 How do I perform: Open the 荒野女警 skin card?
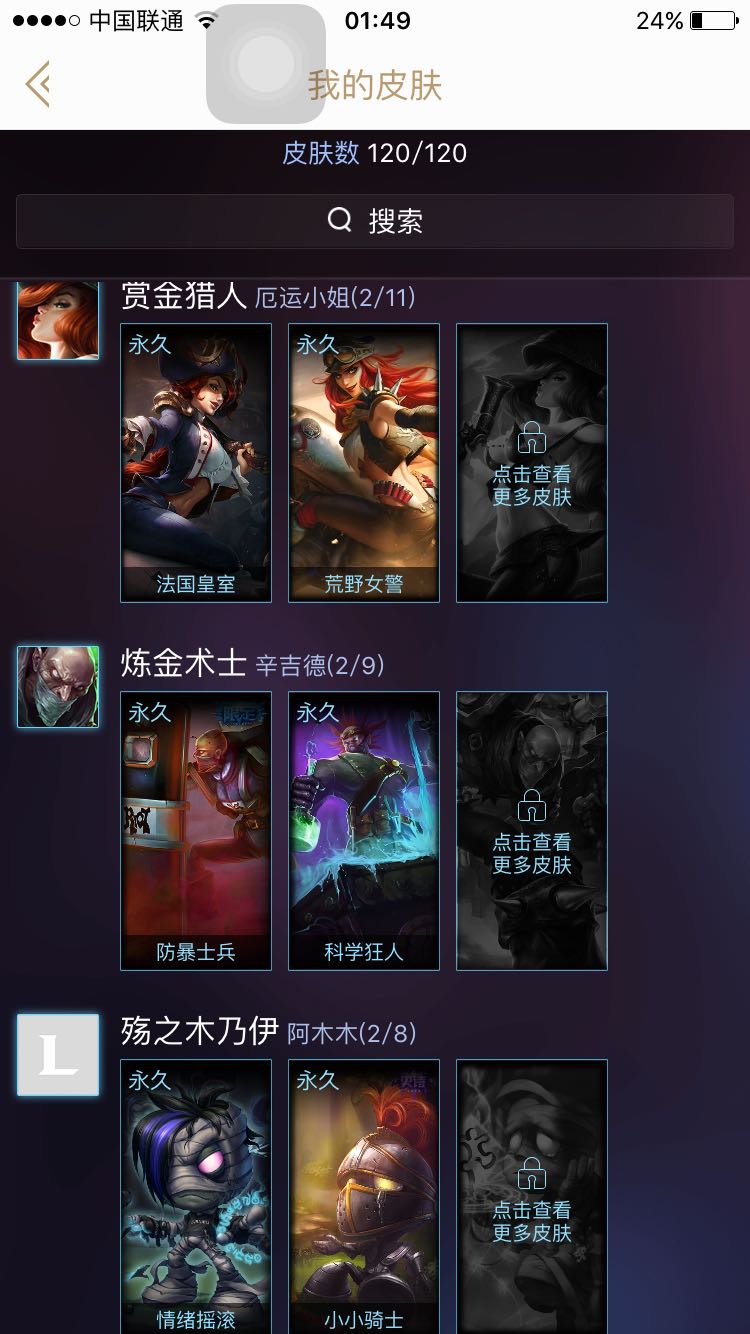point(364,462)
